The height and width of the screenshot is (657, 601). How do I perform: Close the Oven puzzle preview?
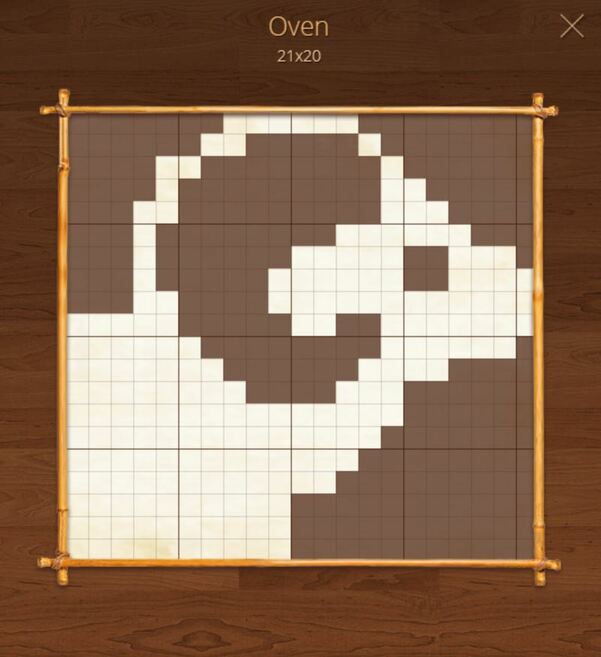coord(571,26)
